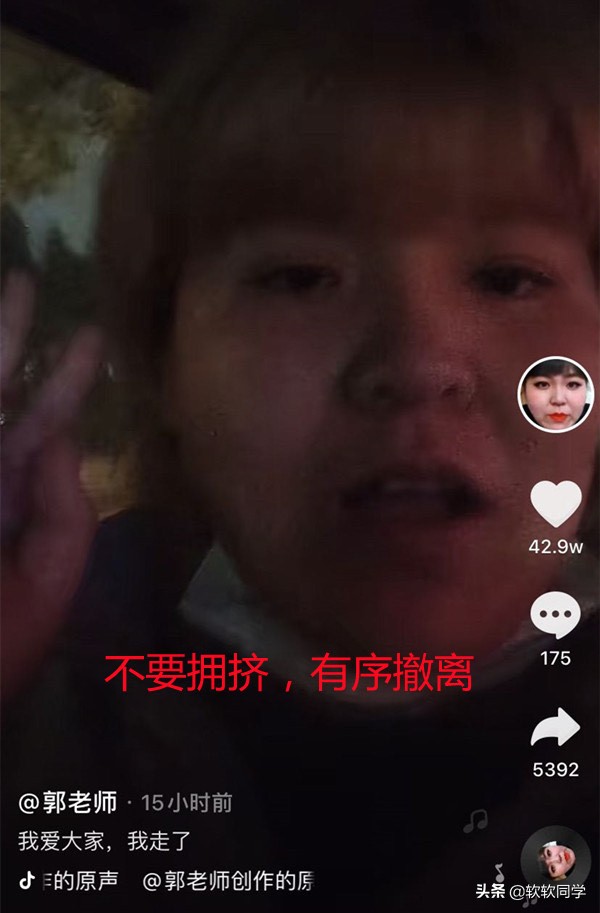Screen dimensions: 600x913
Task: Open the @郭老师 username link
Action: (68, 802)
